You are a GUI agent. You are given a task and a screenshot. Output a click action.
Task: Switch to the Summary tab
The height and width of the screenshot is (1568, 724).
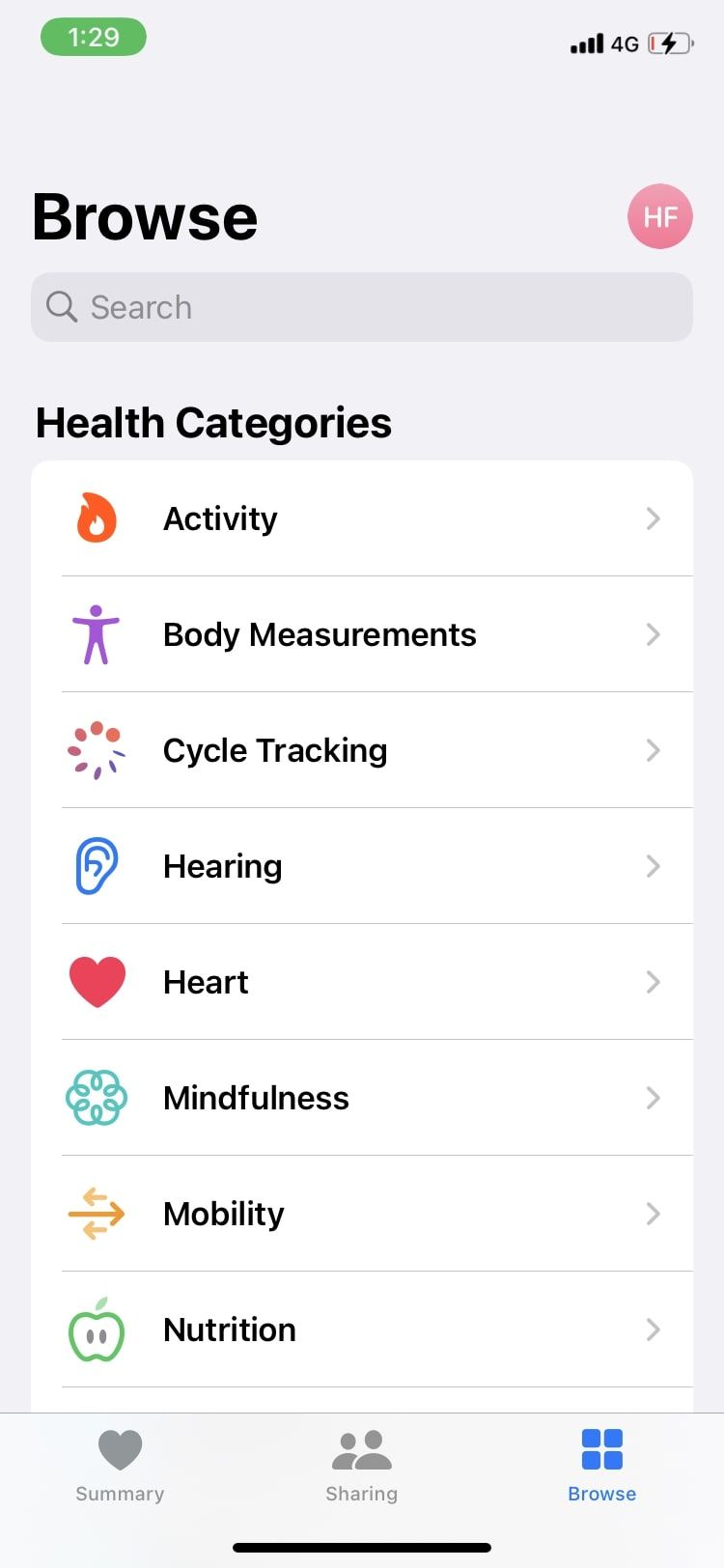click(120, 1466)
